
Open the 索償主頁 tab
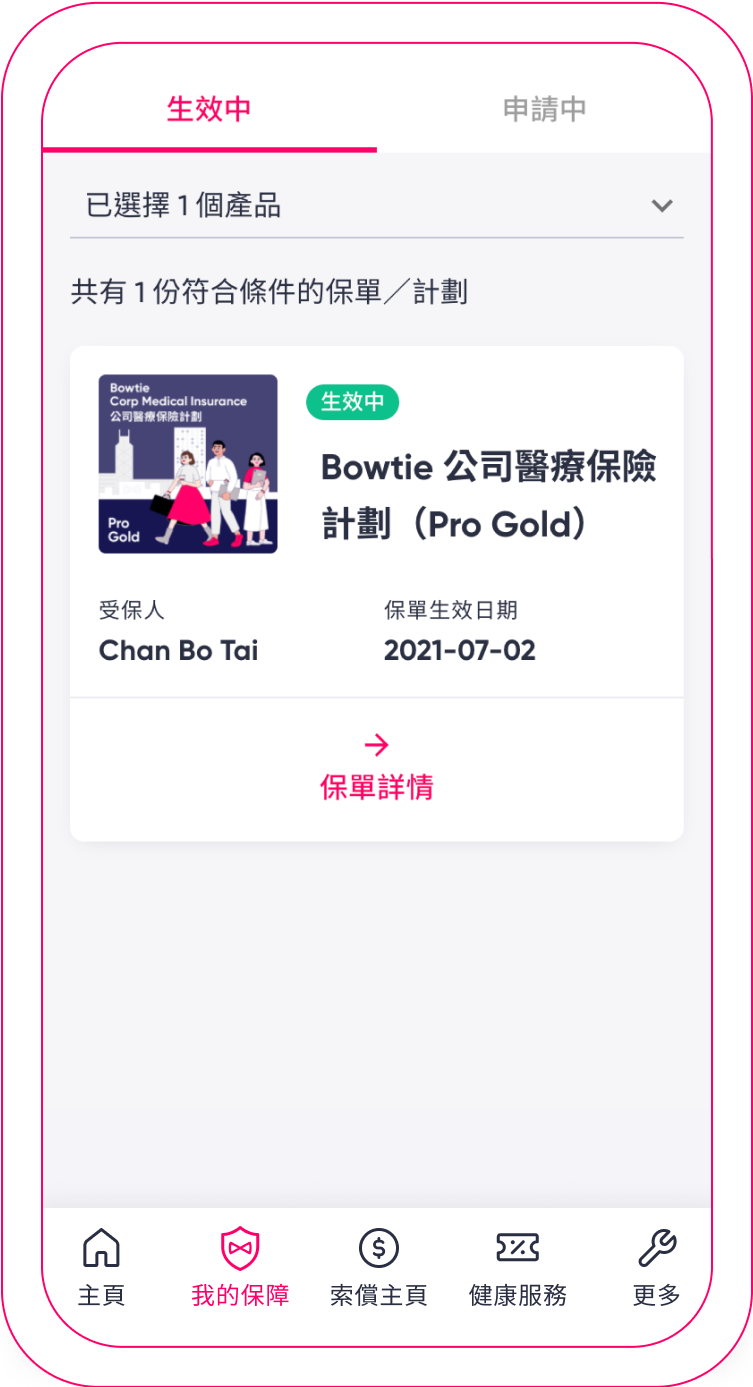pyautogui.click(x=378, y=1268)
